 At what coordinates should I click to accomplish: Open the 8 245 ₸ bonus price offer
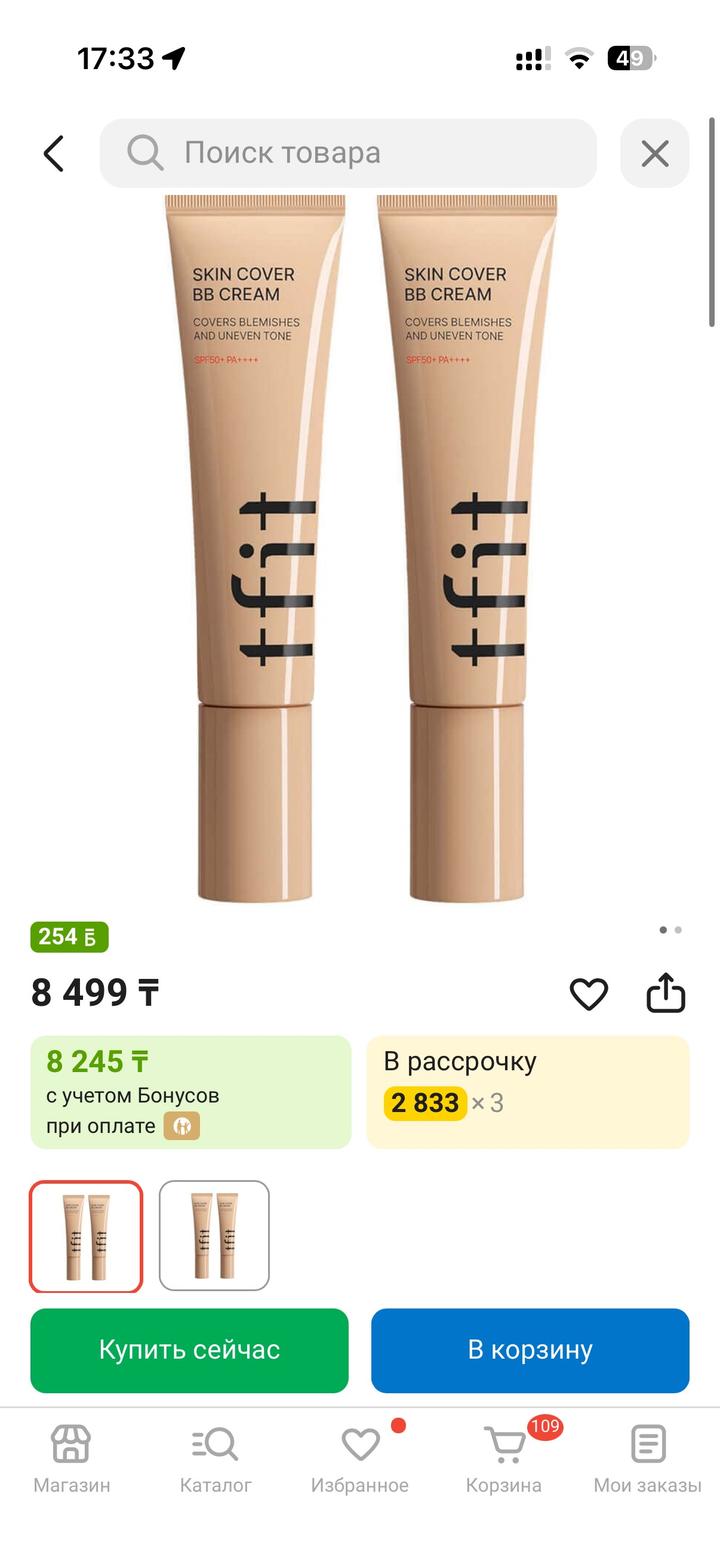coord(191,1092)
